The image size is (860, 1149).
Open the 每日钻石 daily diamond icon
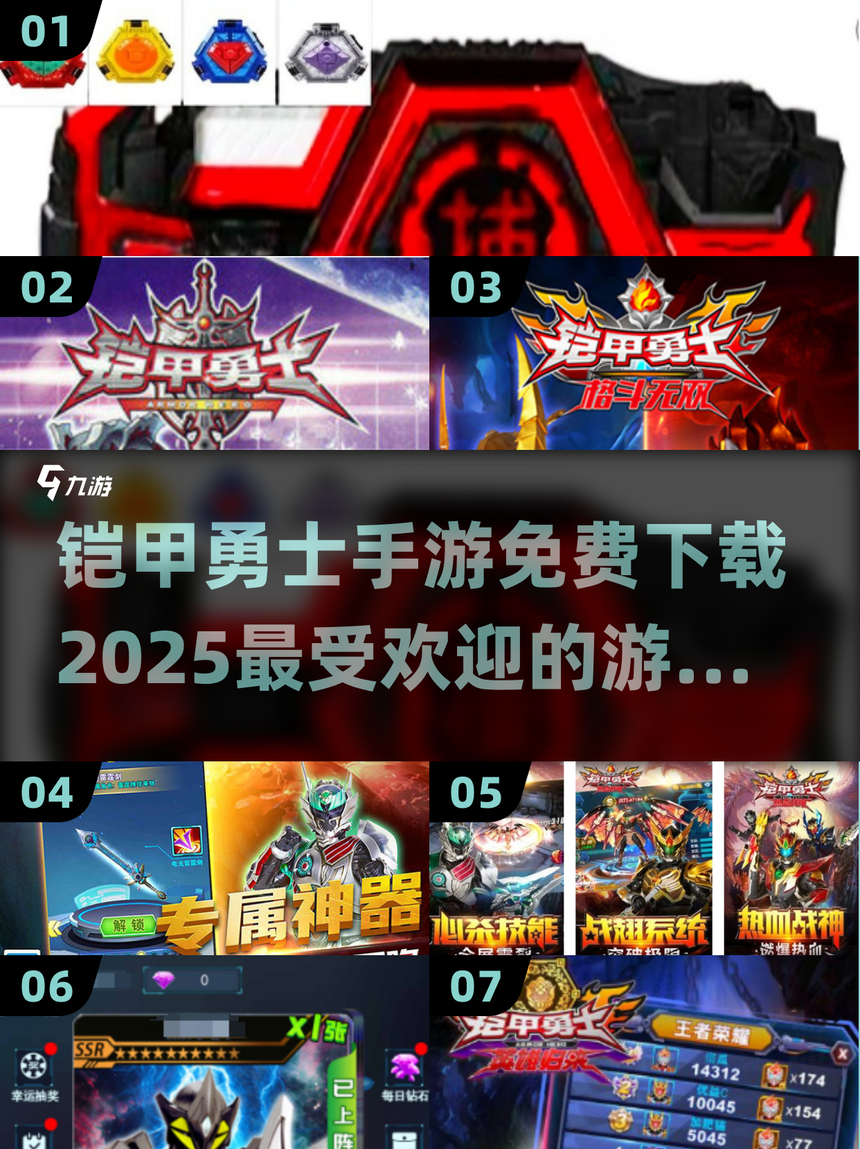pos(404,1067)
